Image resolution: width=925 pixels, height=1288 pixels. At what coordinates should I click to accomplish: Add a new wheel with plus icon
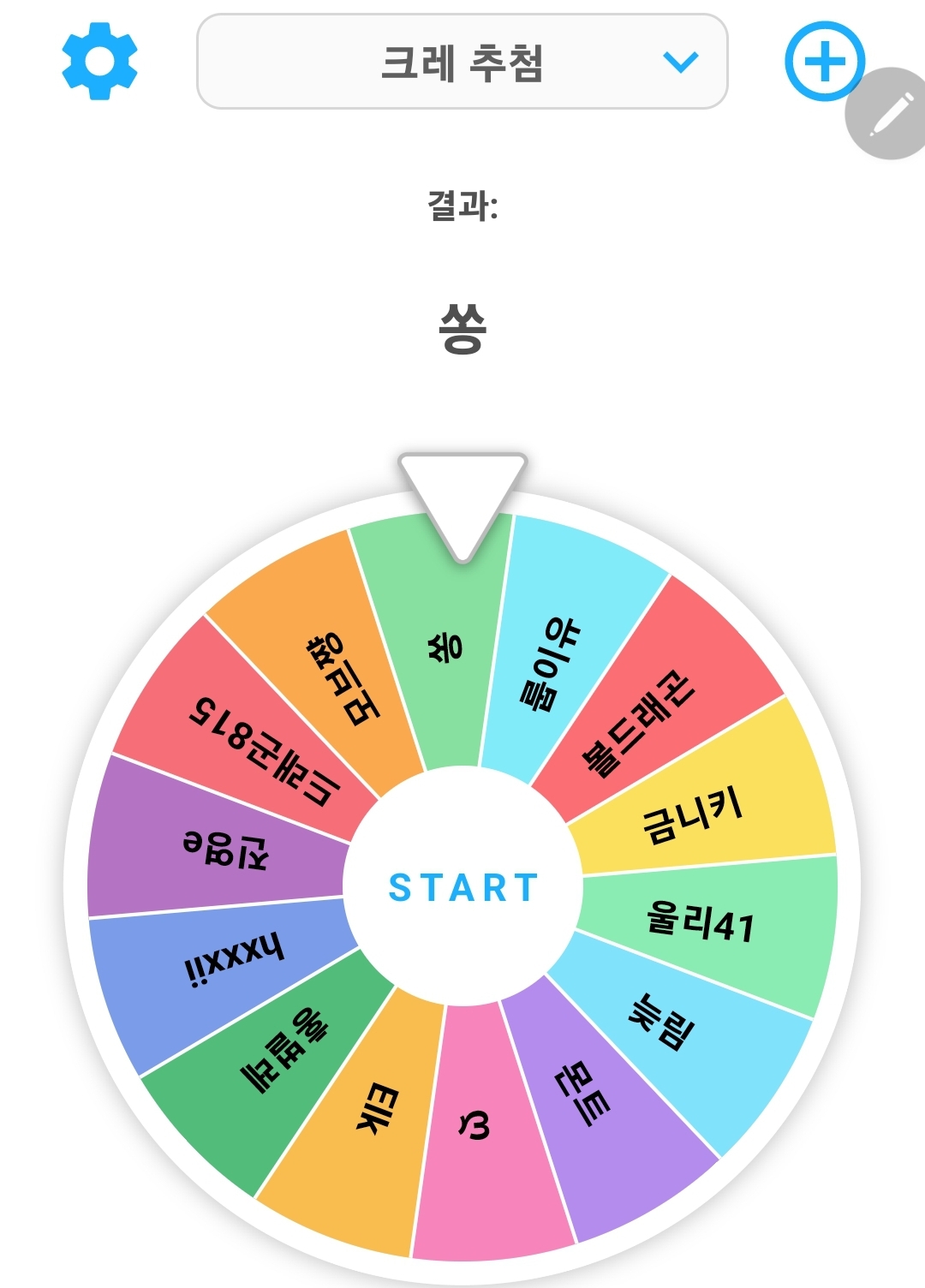[823, 62]
